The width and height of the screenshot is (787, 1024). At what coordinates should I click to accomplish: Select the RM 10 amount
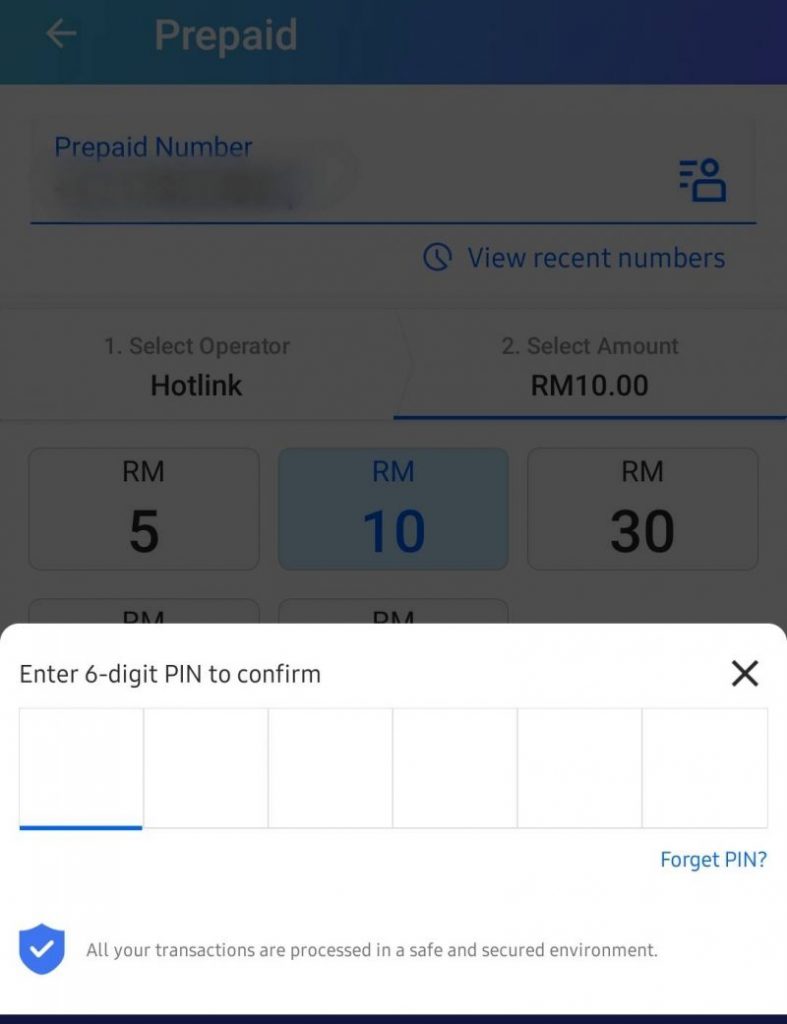(393, 509)
